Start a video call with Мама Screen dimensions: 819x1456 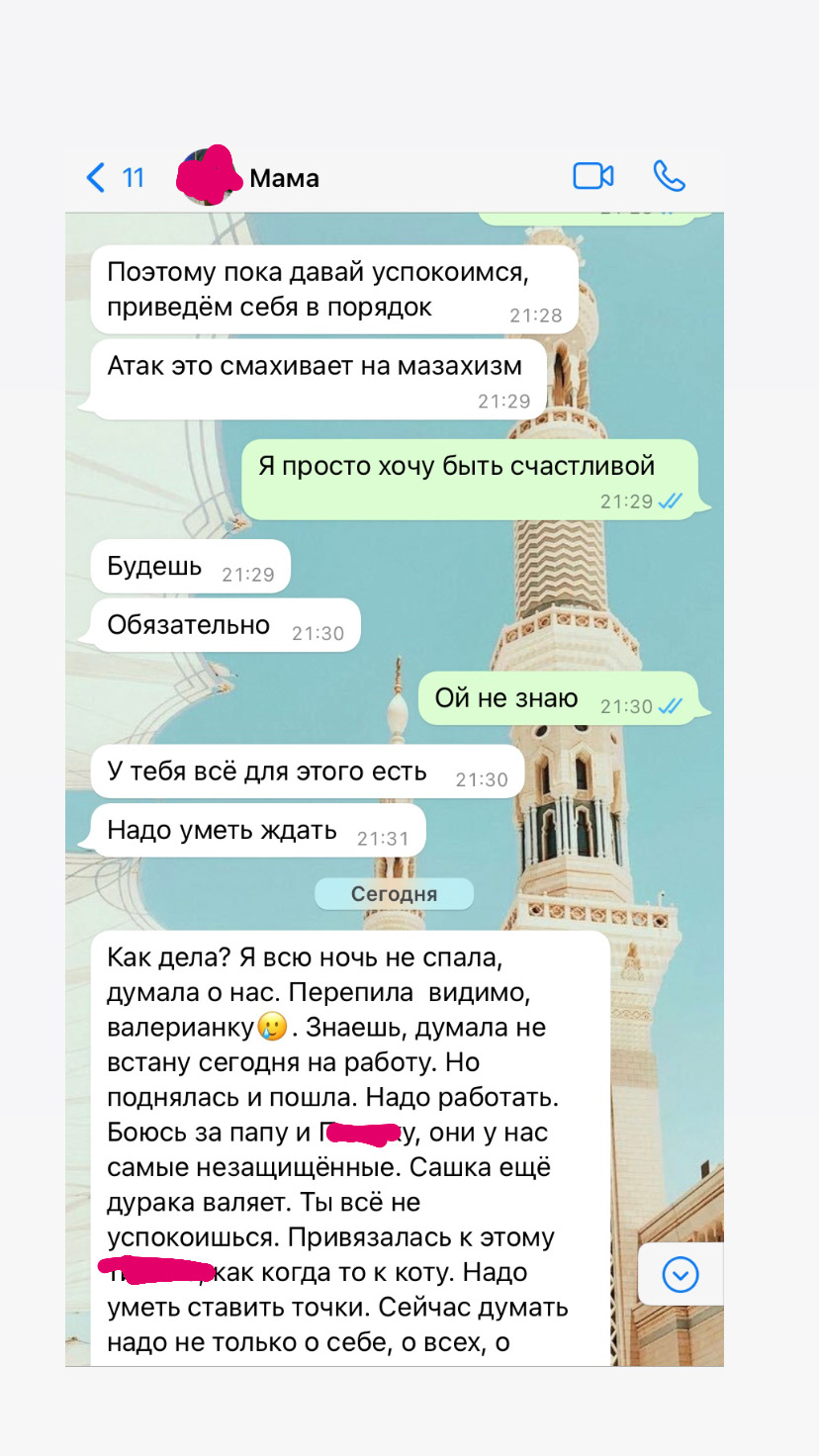coord(593,176)
